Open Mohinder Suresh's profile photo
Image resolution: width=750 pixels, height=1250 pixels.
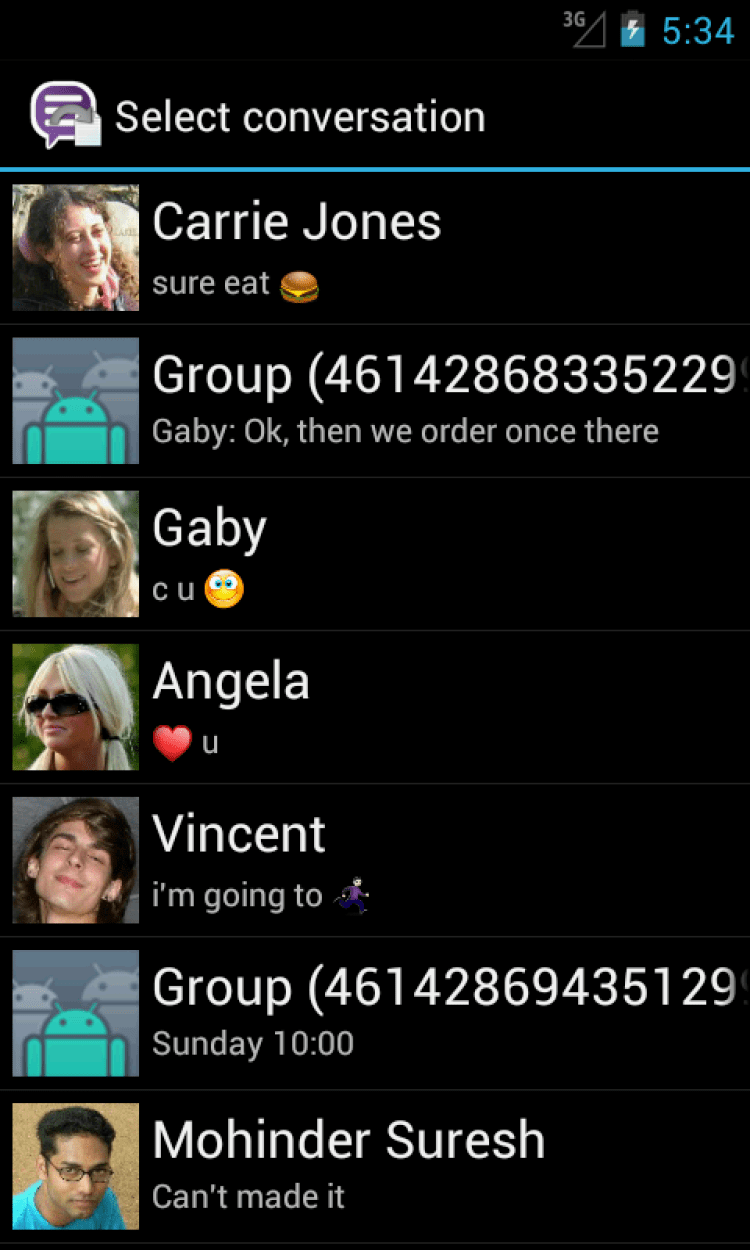point(75,1165)
